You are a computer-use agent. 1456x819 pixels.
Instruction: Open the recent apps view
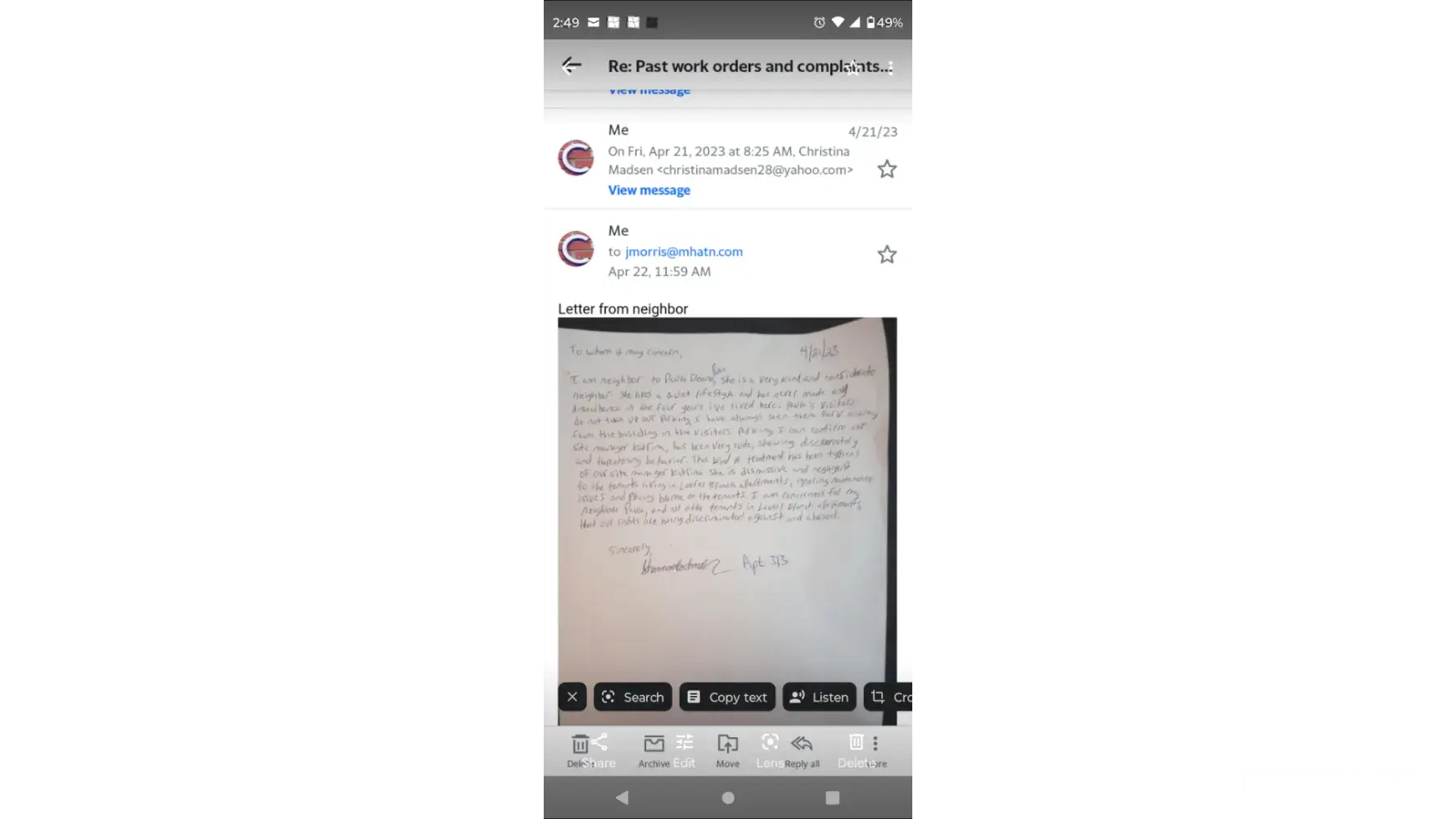click(x=832, y=798)
